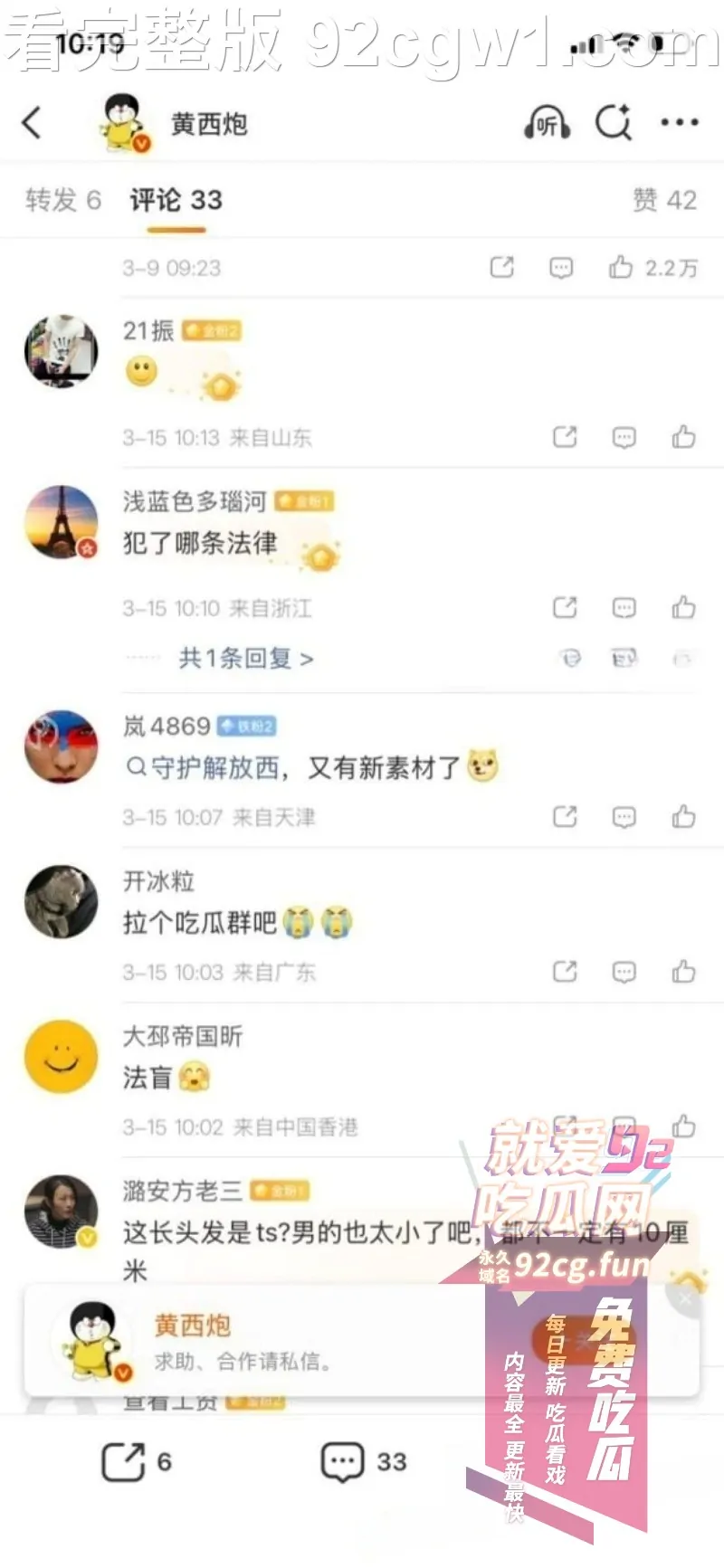The image size is (724, 1568).
Task: Tap the repost button with 6
Action: pos(136,1461)
